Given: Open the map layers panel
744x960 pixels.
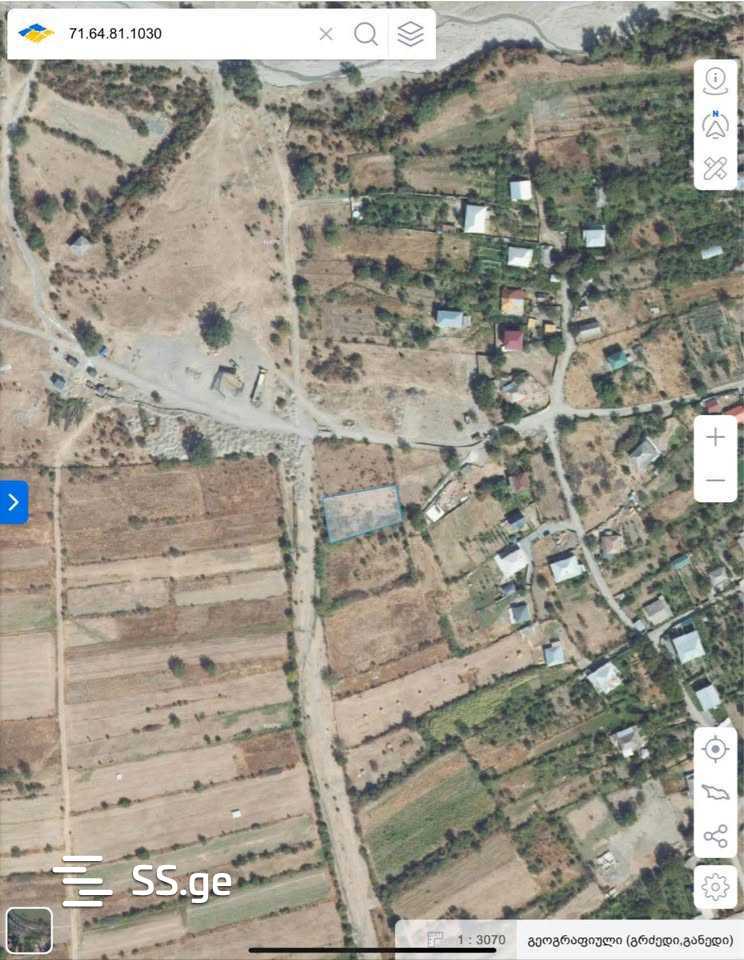Looking at the screenshot, I should 410,34.
